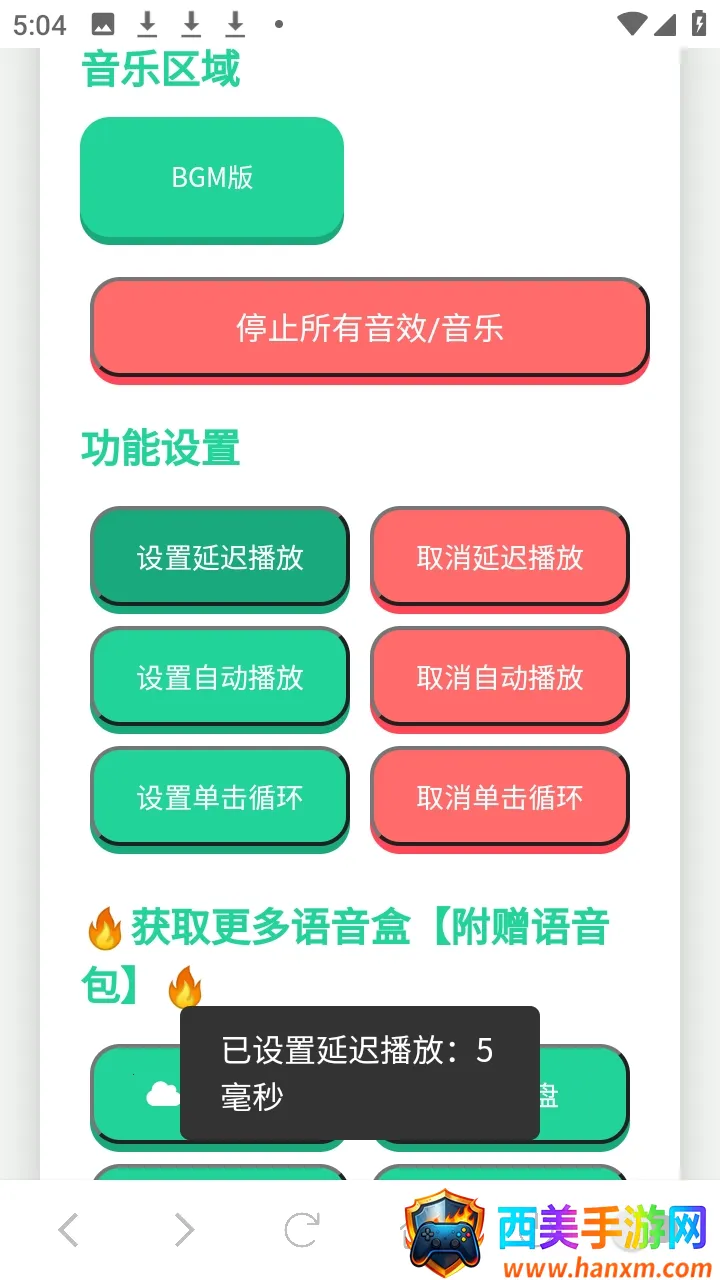Tap 取消单击循环 button
This screenshot has height=1280, width=720.
tap(500, 797)
